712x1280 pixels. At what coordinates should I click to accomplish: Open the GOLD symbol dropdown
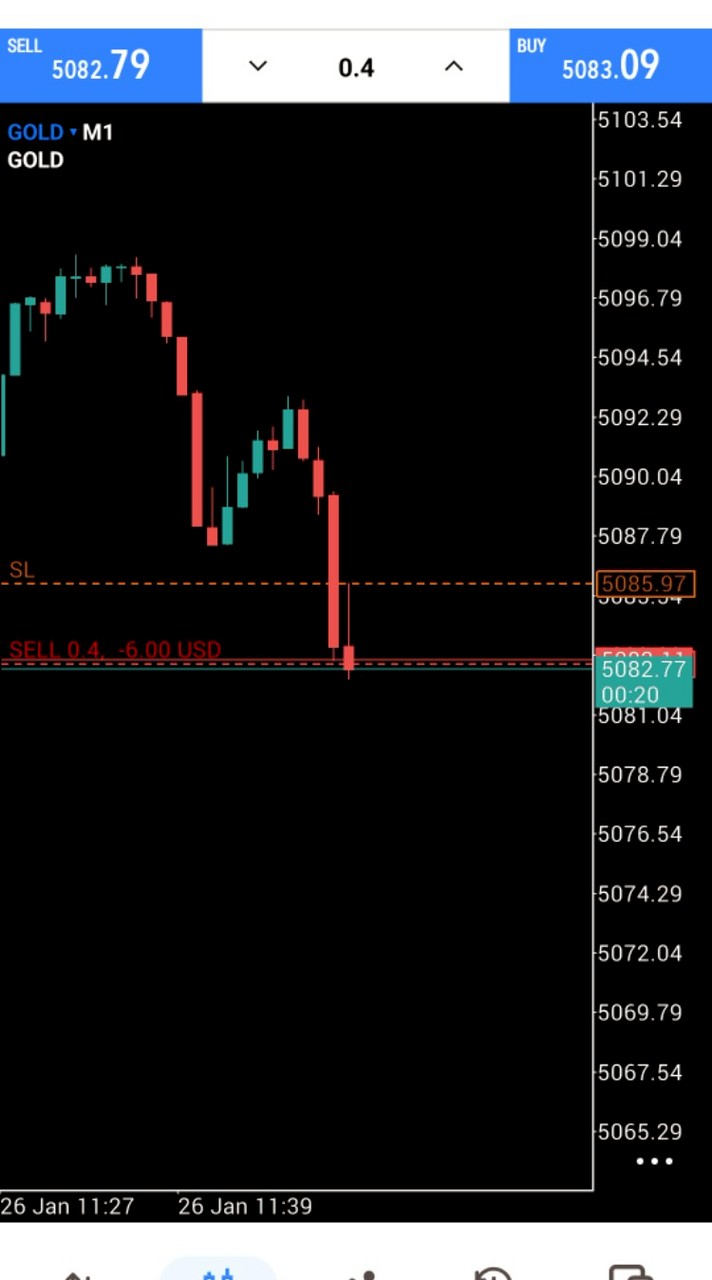(x=41, y=132)
